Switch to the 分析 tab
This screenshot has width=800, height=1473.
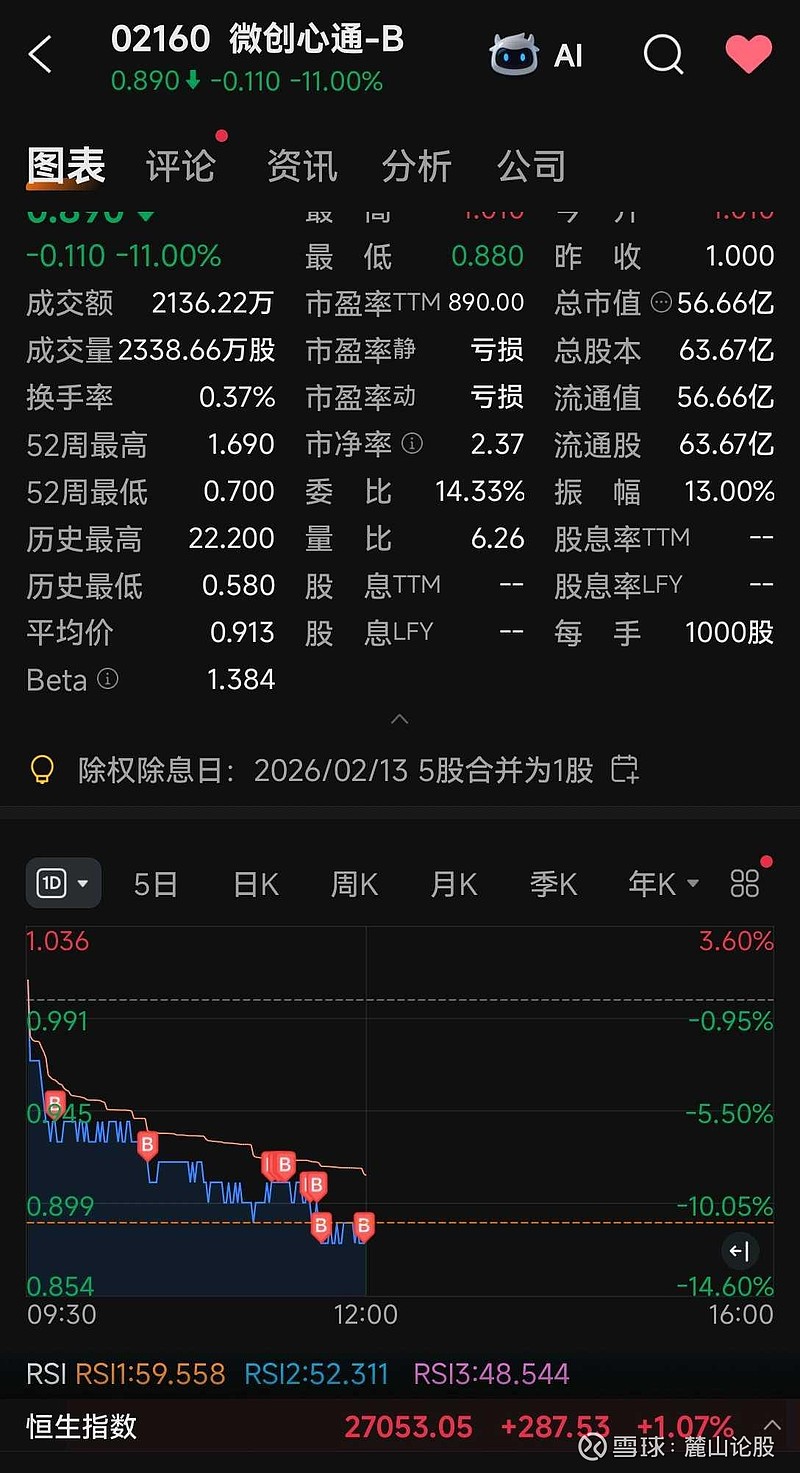point(417,166)
